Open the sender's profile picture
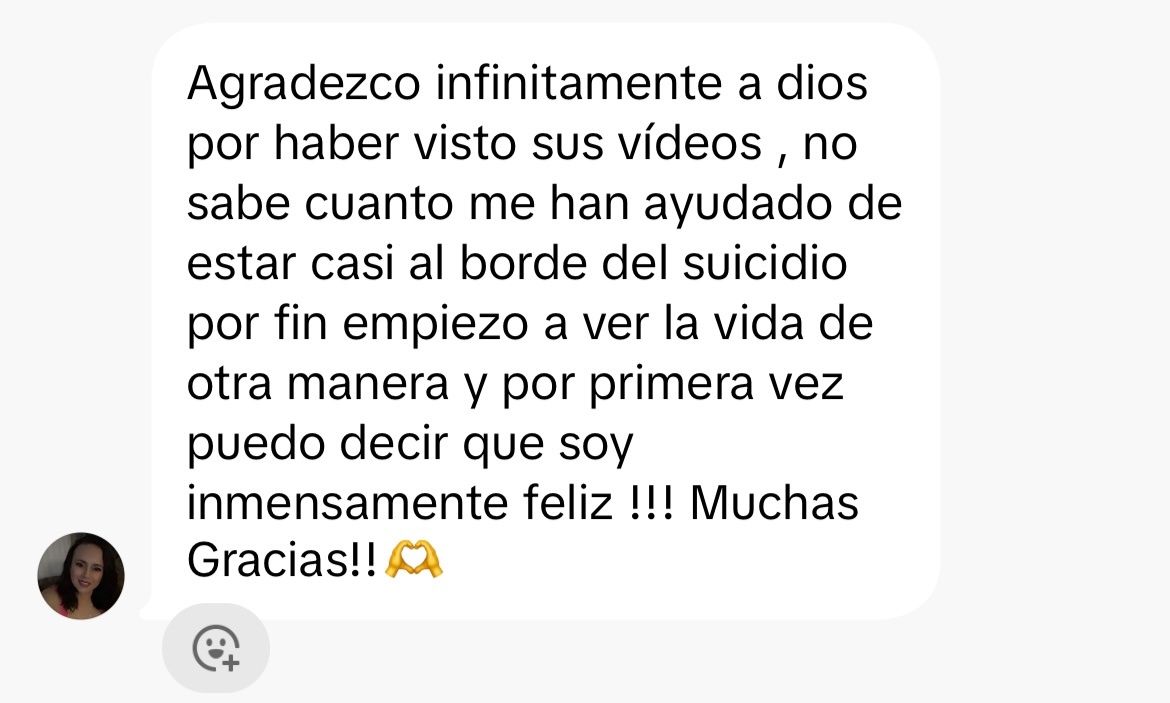The width and height of the screenshot is (1170, 703). tap(81, 575)
